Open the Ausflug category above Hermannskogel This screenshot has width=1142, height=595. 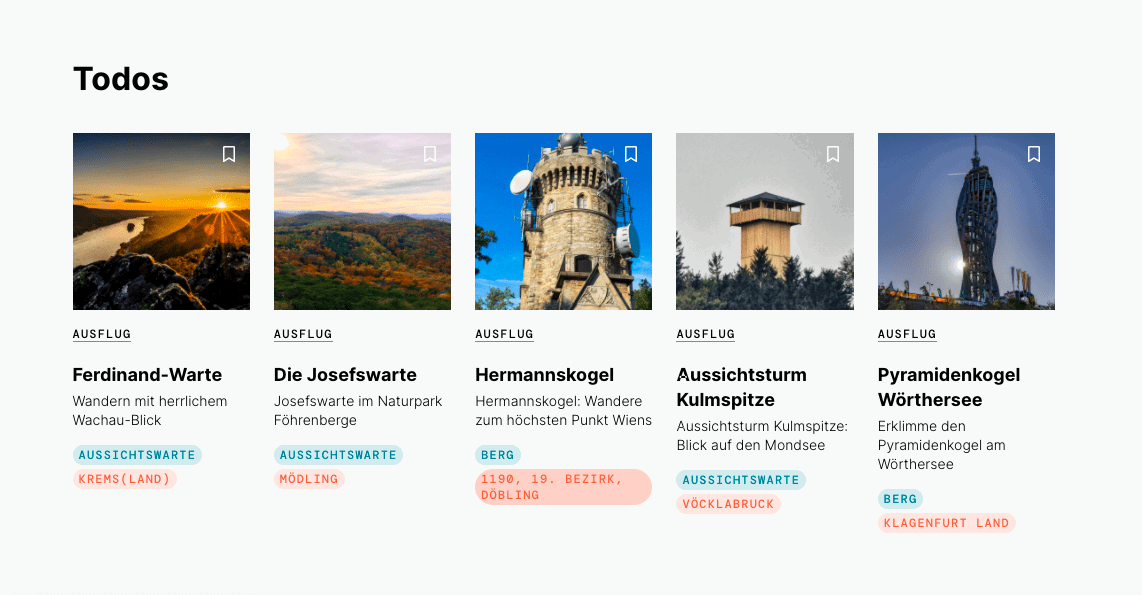(x=504, y=334)
